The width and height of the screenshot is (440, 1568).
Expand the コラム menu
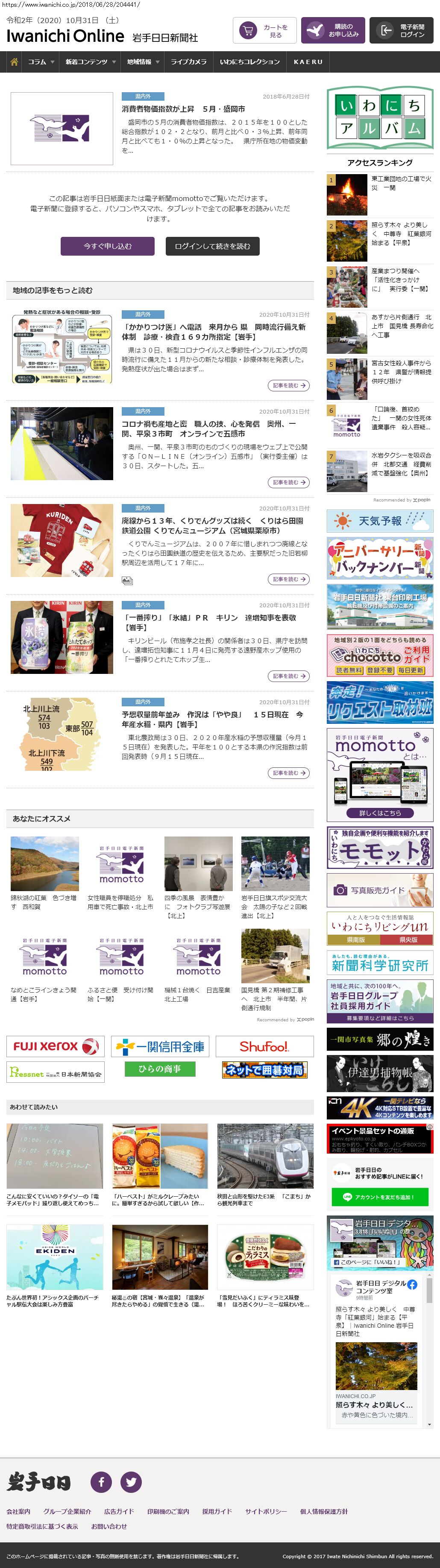pyautogui.click(x=40, y=62)
